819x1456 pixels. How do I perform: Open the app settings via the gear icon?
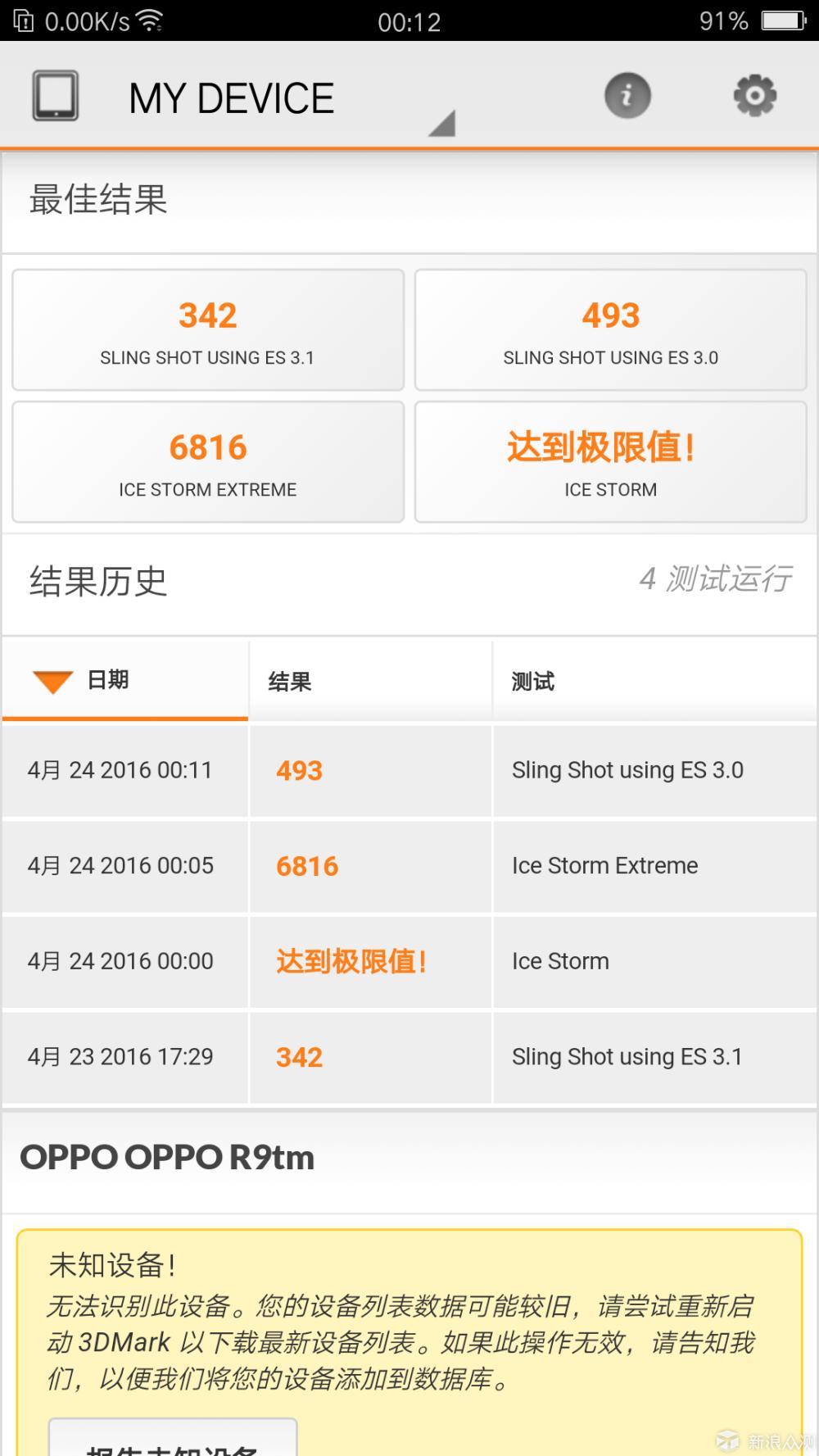pyautogui.click(x=753, y=94)
